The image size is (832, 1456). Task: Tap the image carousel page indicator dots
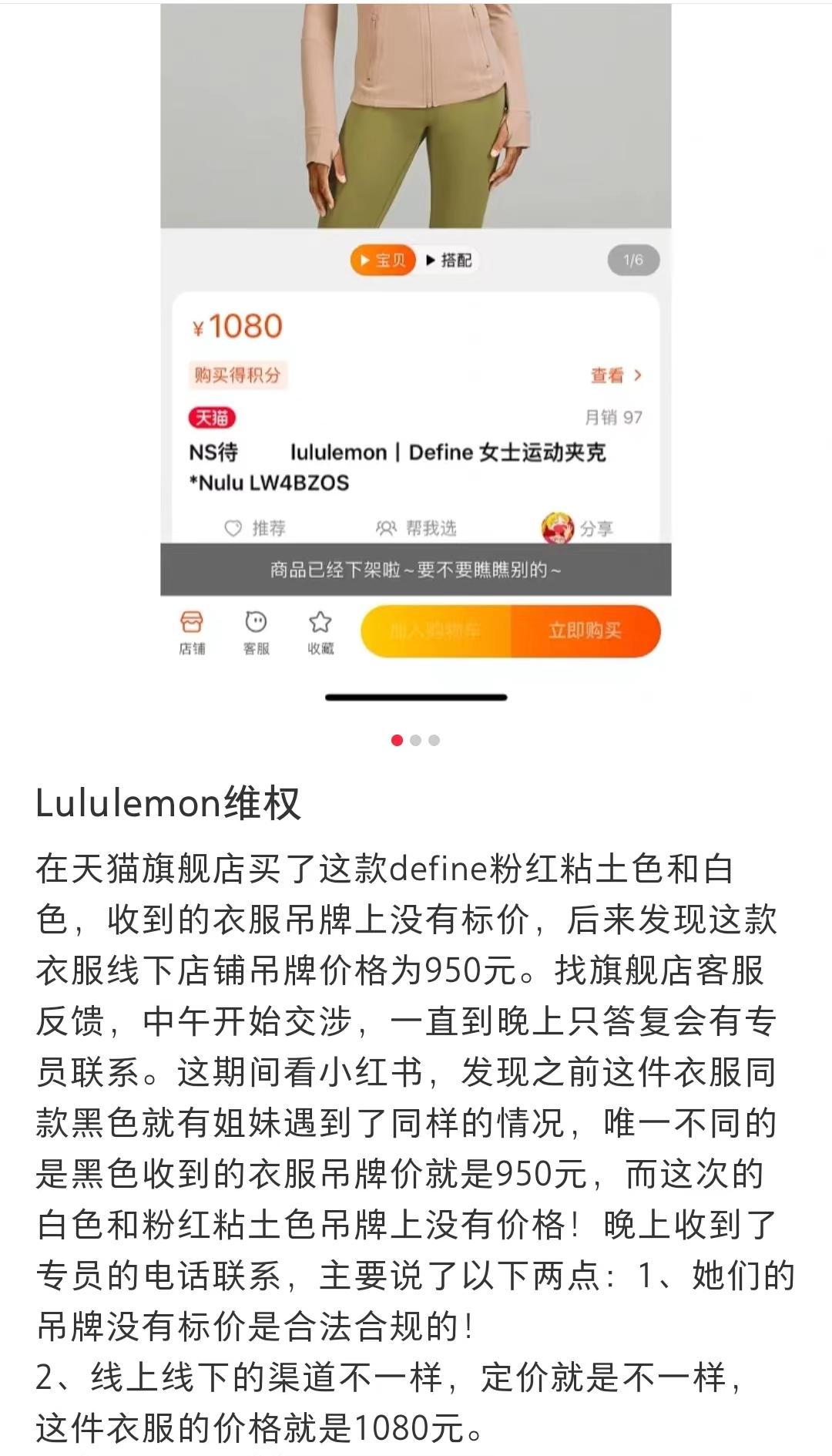coord(416,740)
